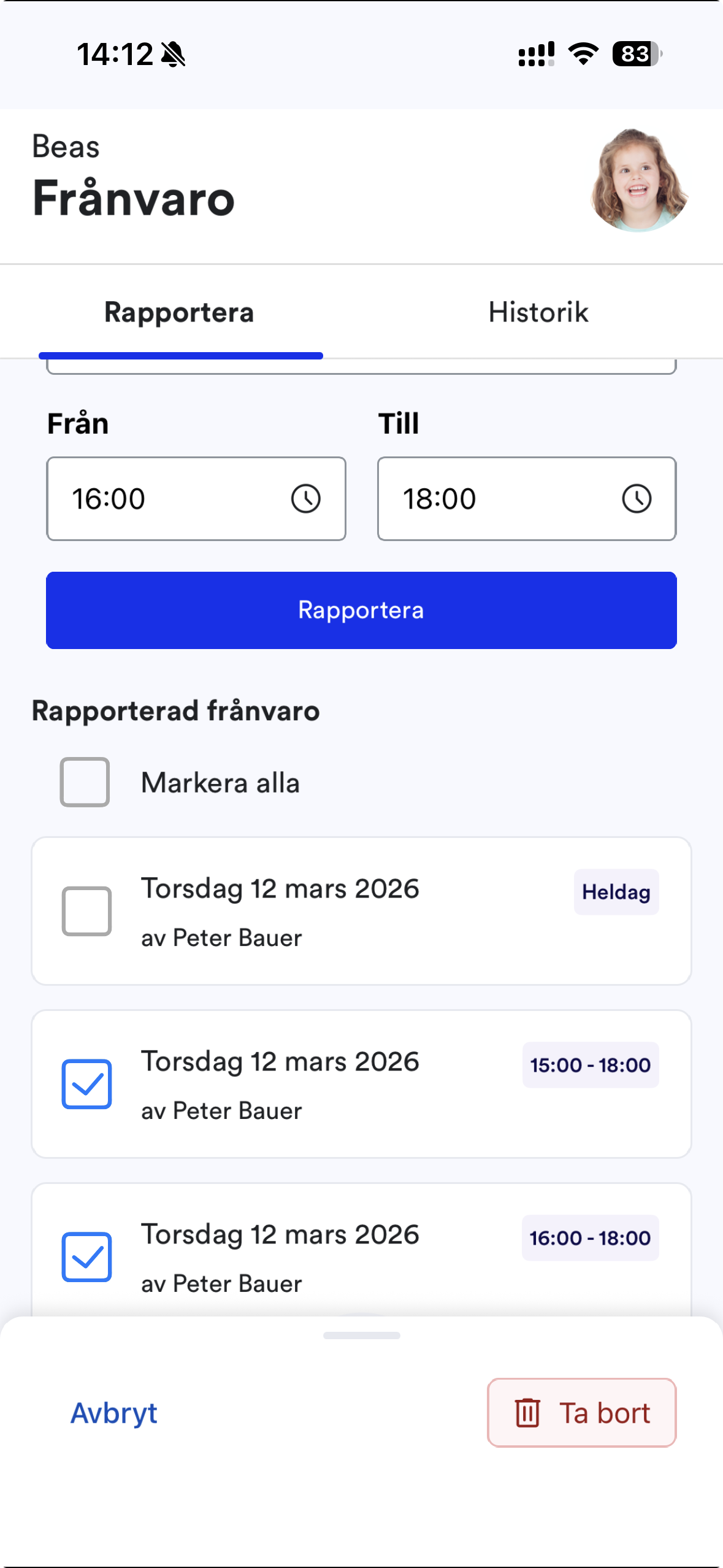Open Bea's profile picture

(x=638, y=180)
